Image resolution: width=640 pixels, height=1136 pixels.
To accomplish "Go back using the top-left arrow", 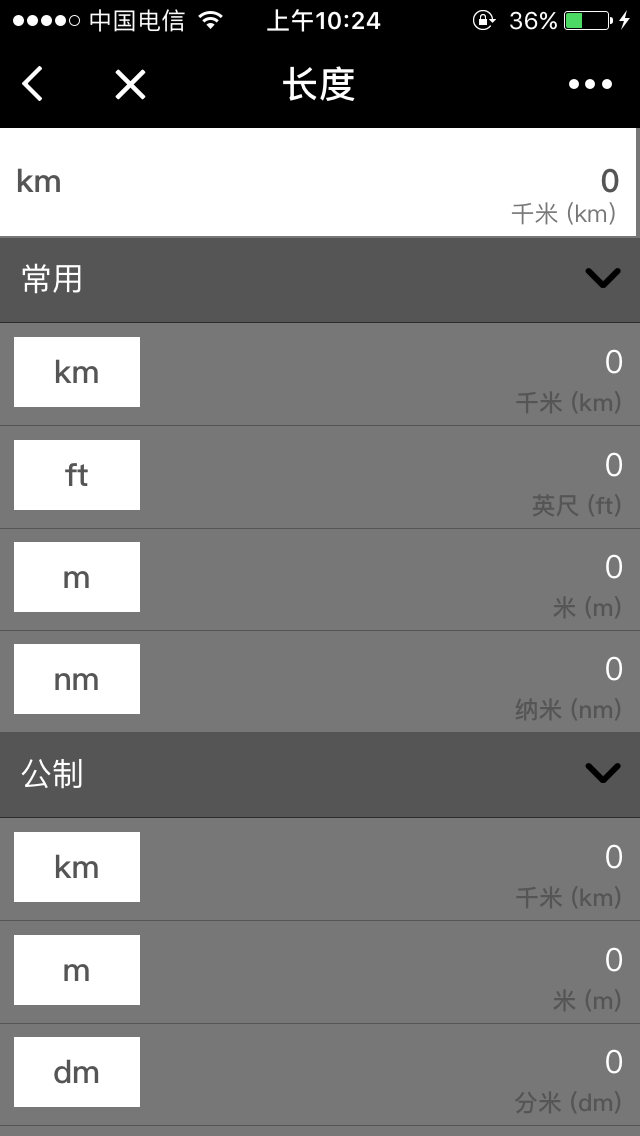I will click(33, 85).
